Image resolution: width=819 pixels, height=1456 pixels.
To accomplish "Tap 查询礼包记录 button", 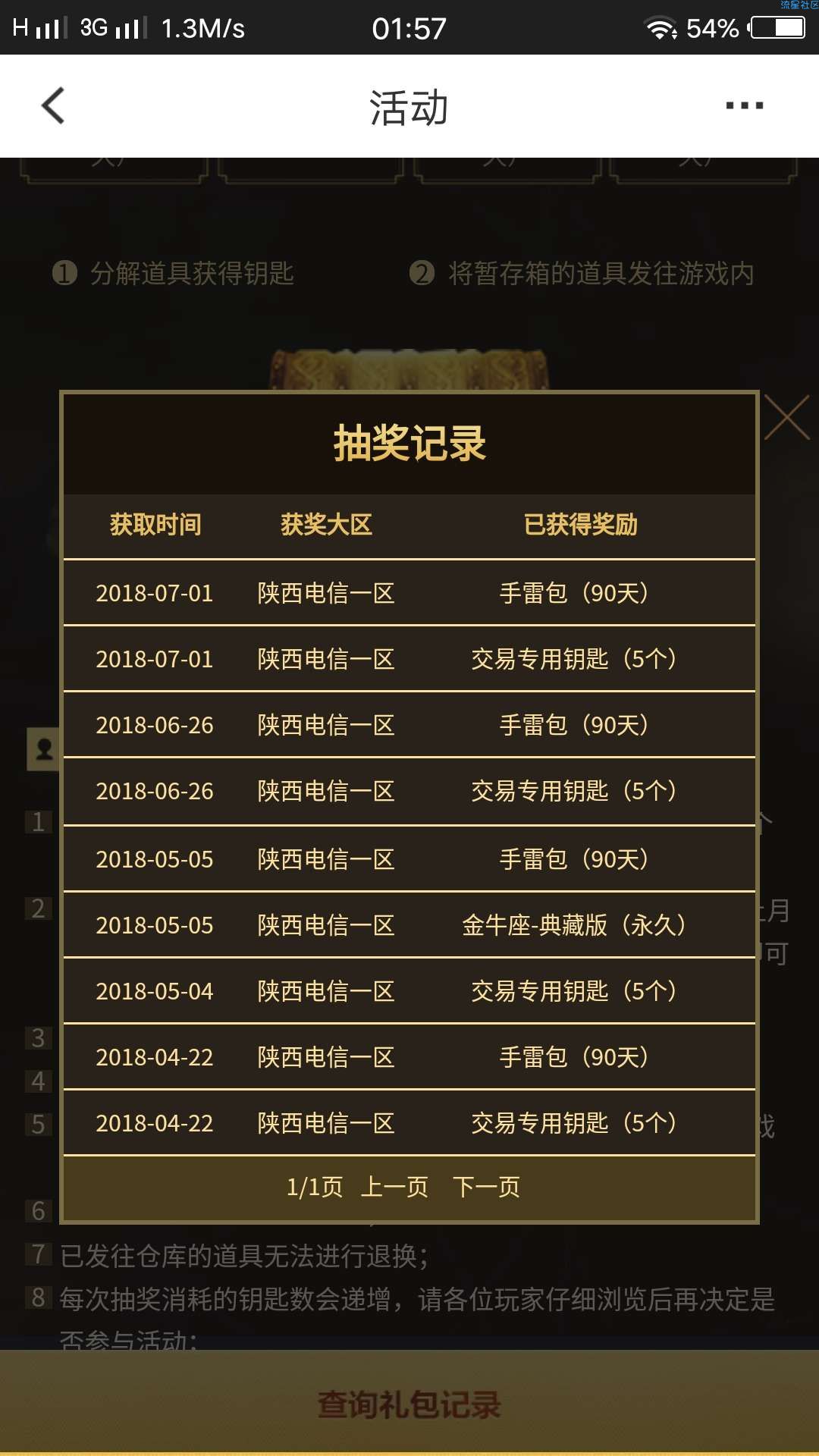I will 409,1404.
